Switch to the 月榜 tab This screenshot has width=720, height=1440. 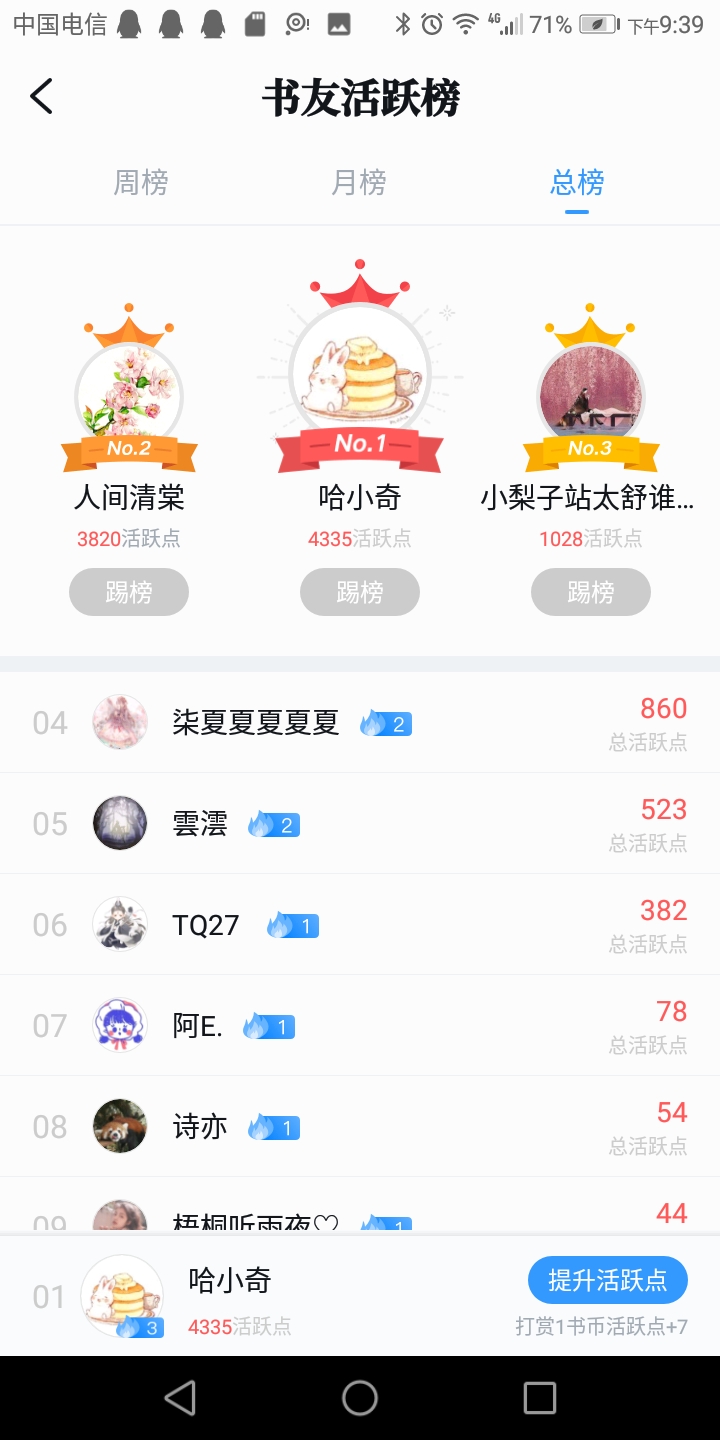click(359, 183)
